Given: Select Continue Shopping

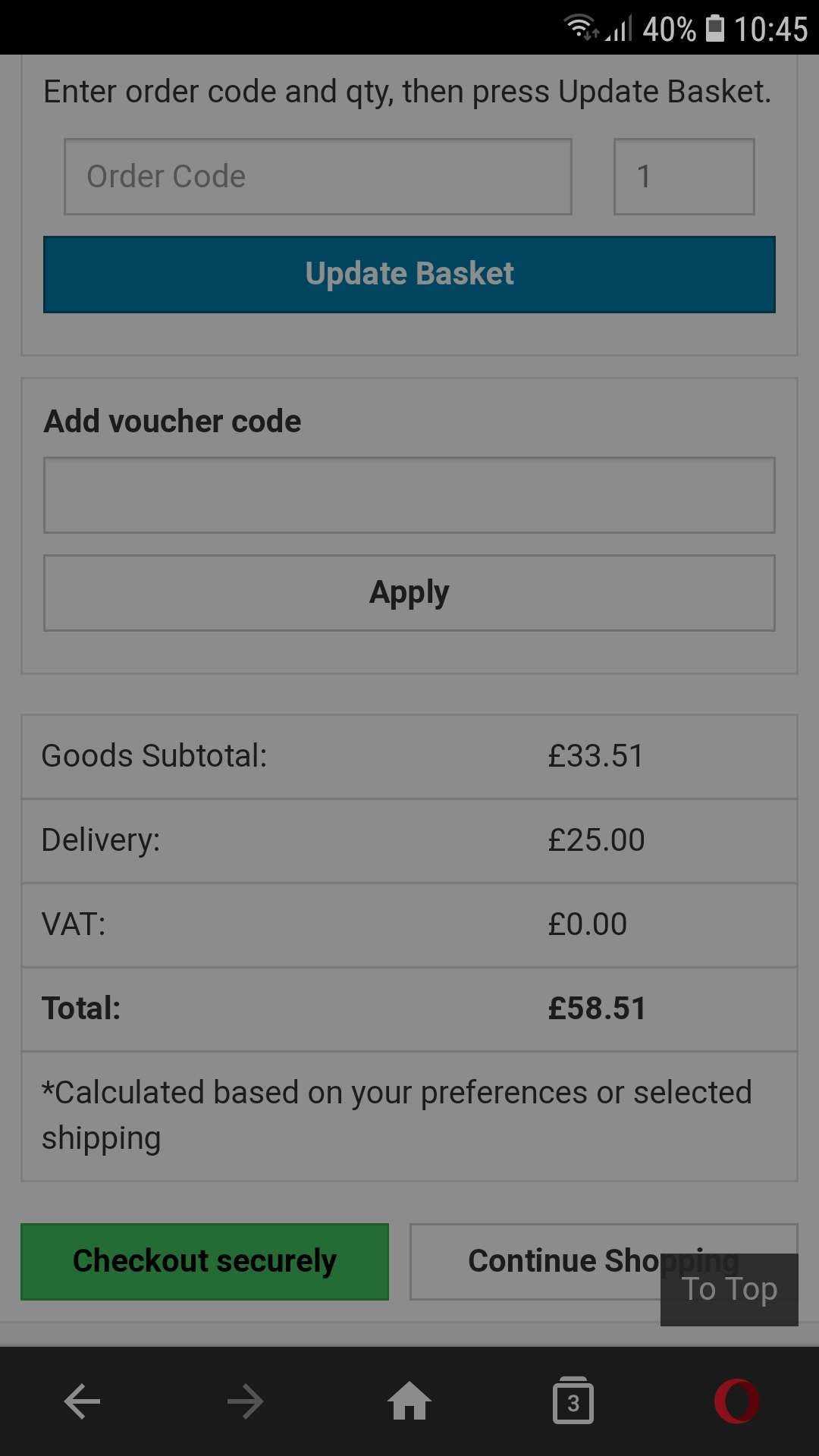Looking at the screenshot, I should (x=535, y=1262).
